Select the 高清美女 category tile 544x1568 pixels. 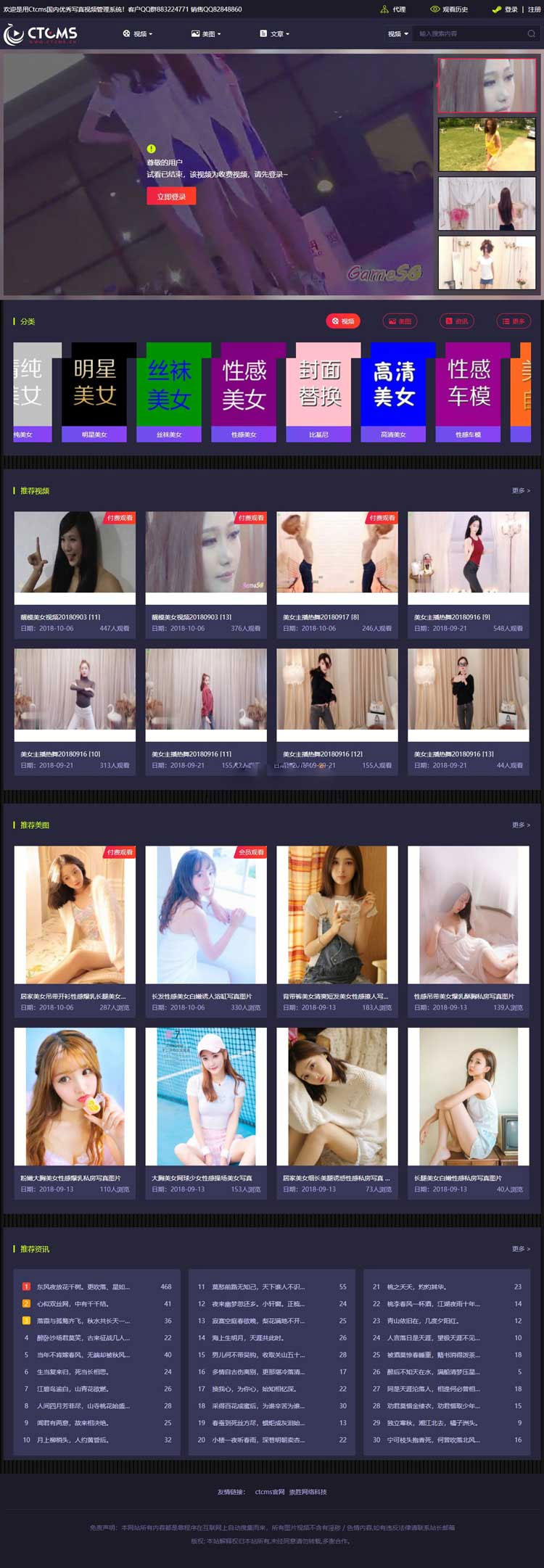(x=394, y=392)
